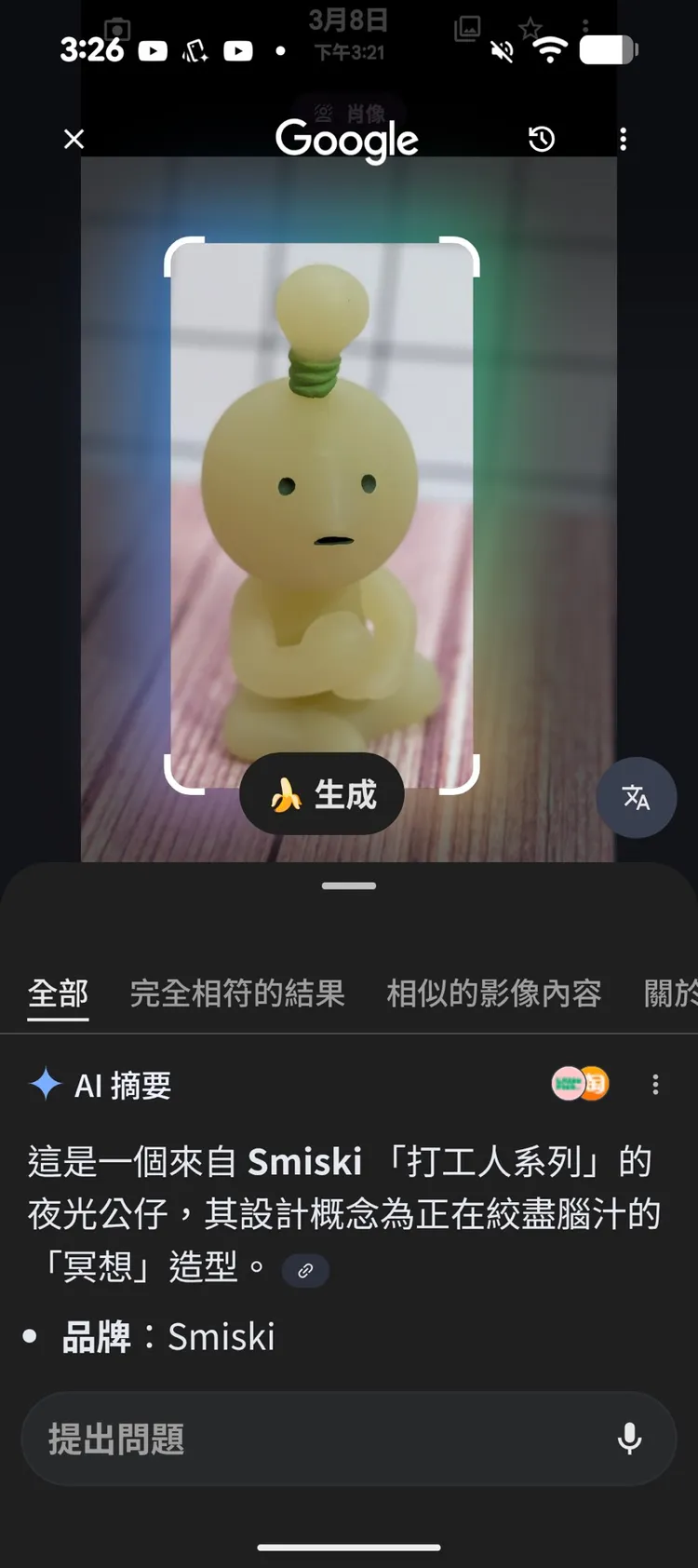This screenshot has height=1568, width=698.
Task: Switch to the 相似的影像內容 tab
Action: pyautogui.click(x=495, y=994)
